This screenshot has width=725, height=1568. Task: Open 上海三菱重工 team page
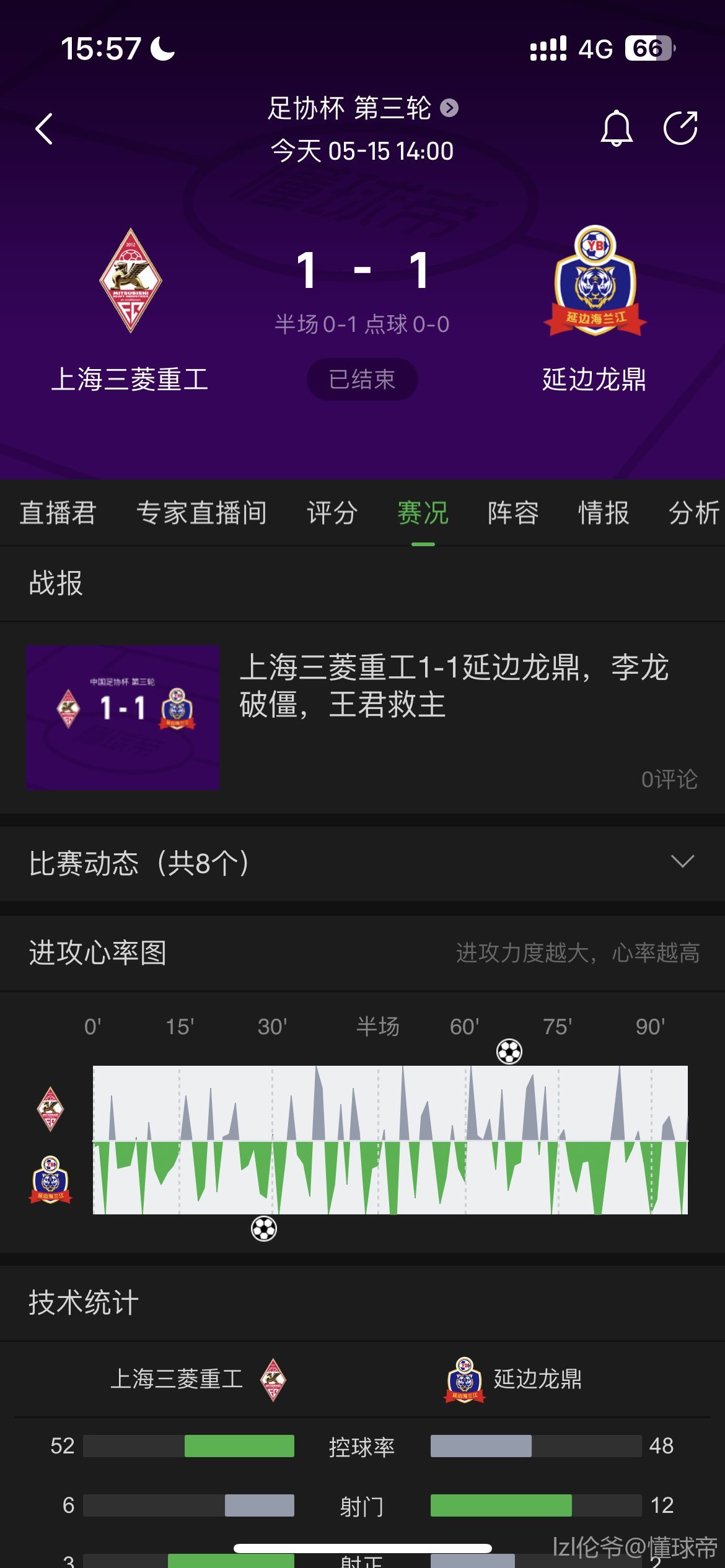[130, 310]
